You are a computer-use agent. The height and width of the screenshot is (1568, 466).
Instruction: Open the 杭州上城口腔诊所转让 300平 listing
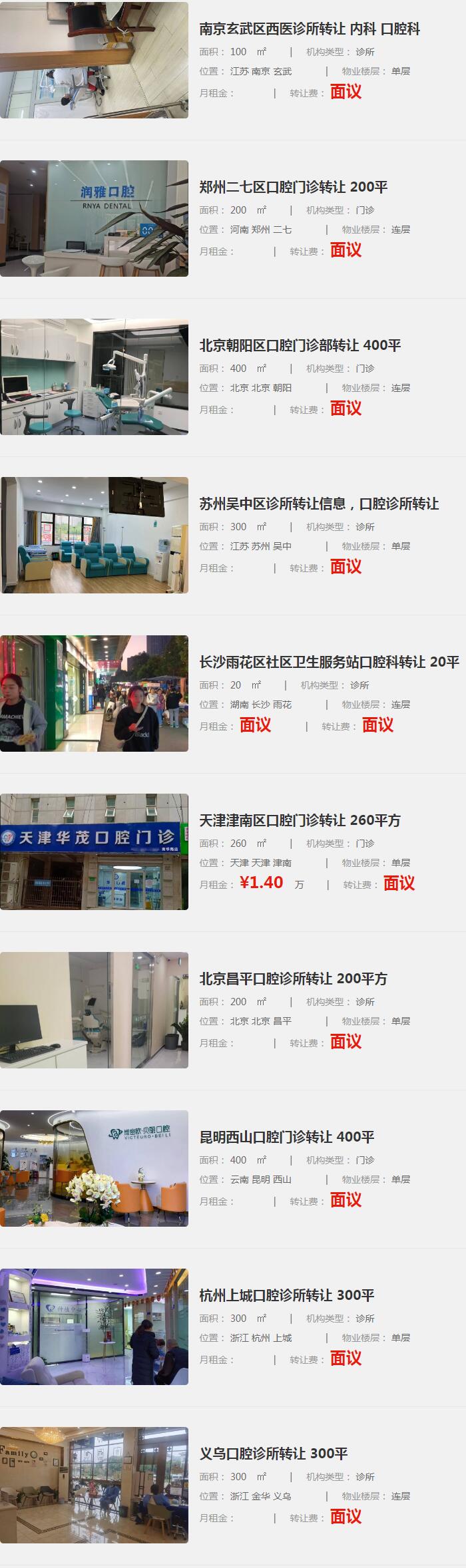pyautogui.click(x=286, y=1296)
